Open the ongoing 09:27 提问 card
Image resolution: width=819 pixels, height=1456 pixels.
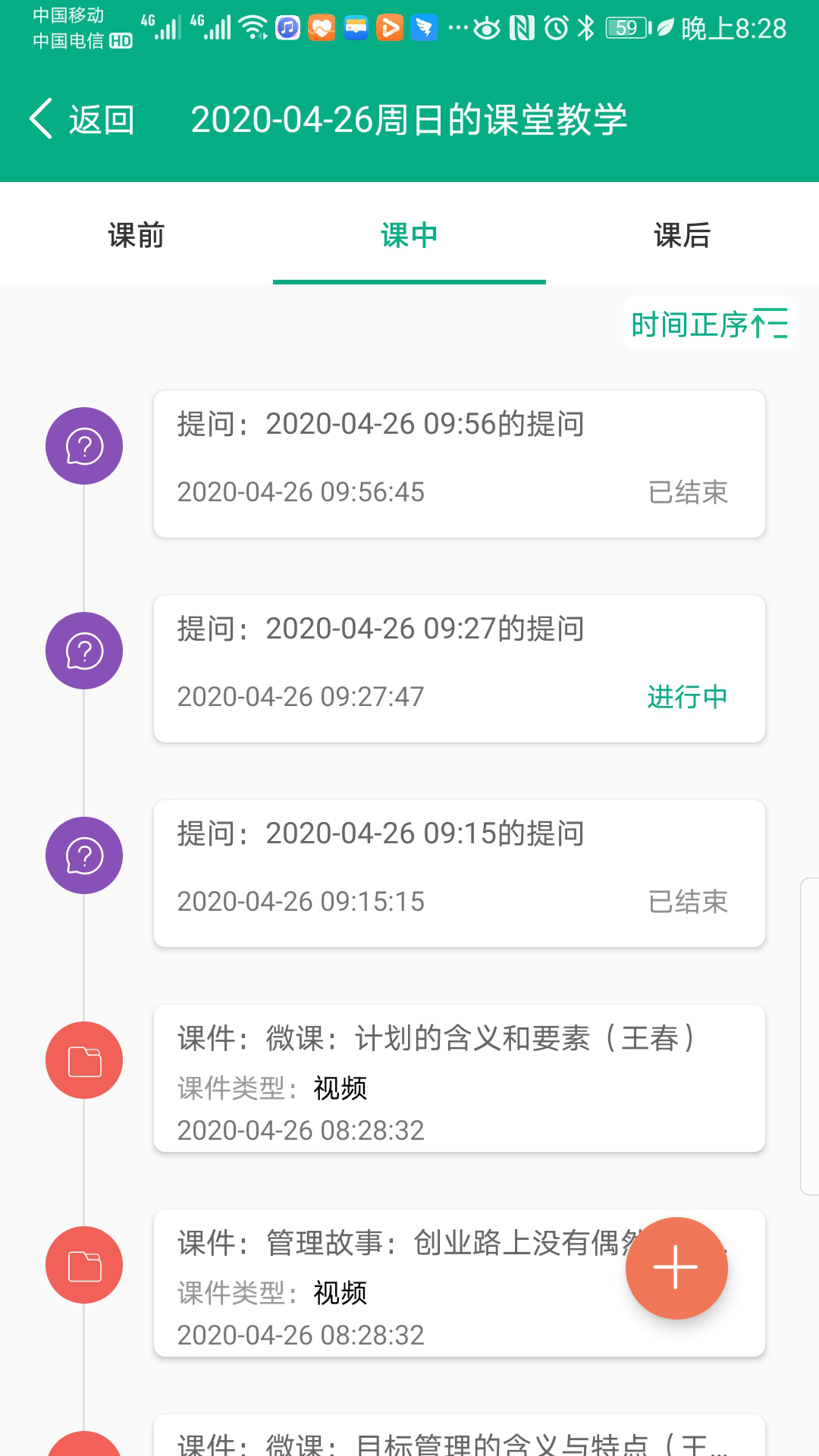459,668
